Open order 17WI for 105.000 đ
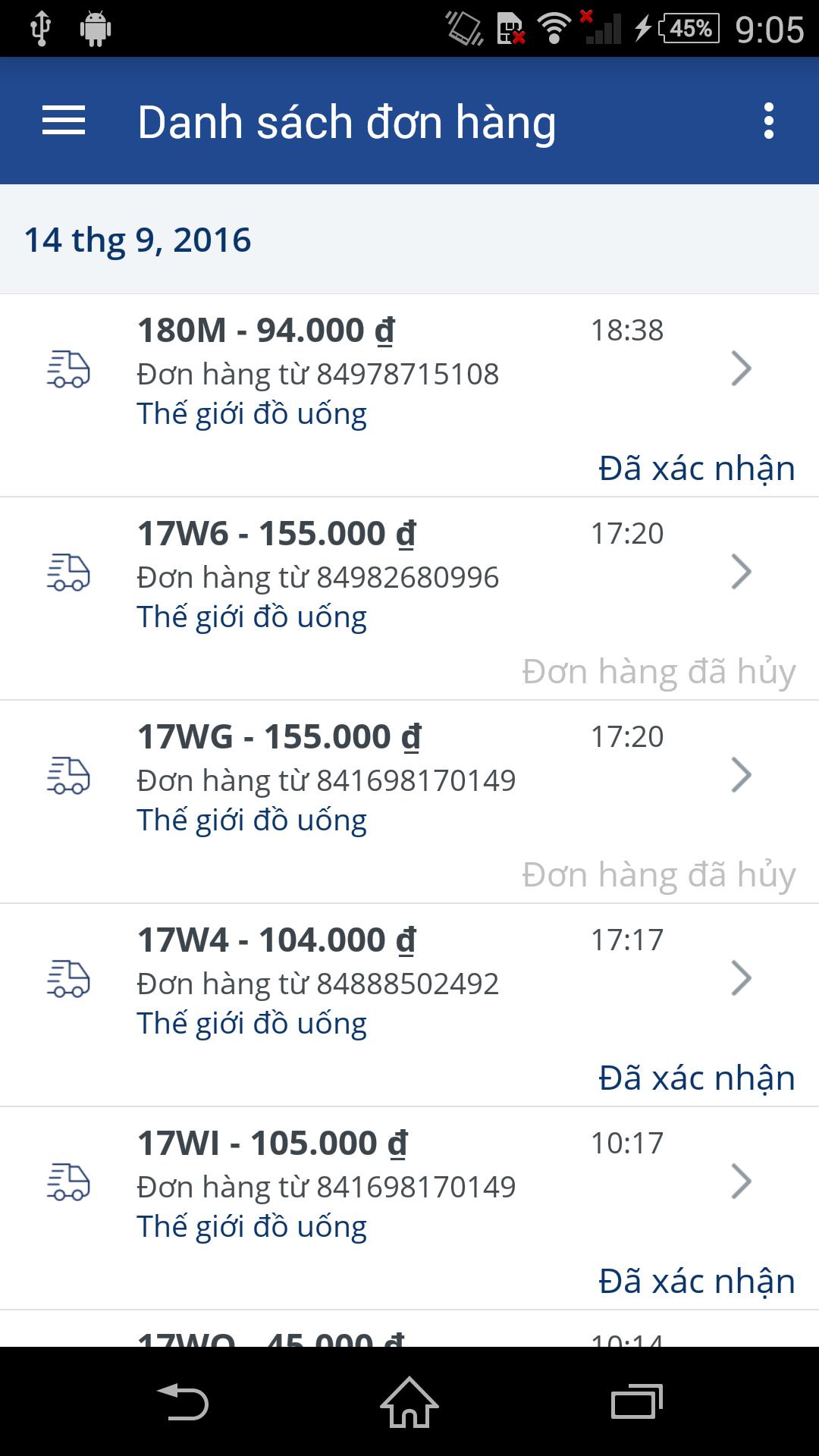The height and width of the screenshot is (1456, 819). pos(409,1209)
